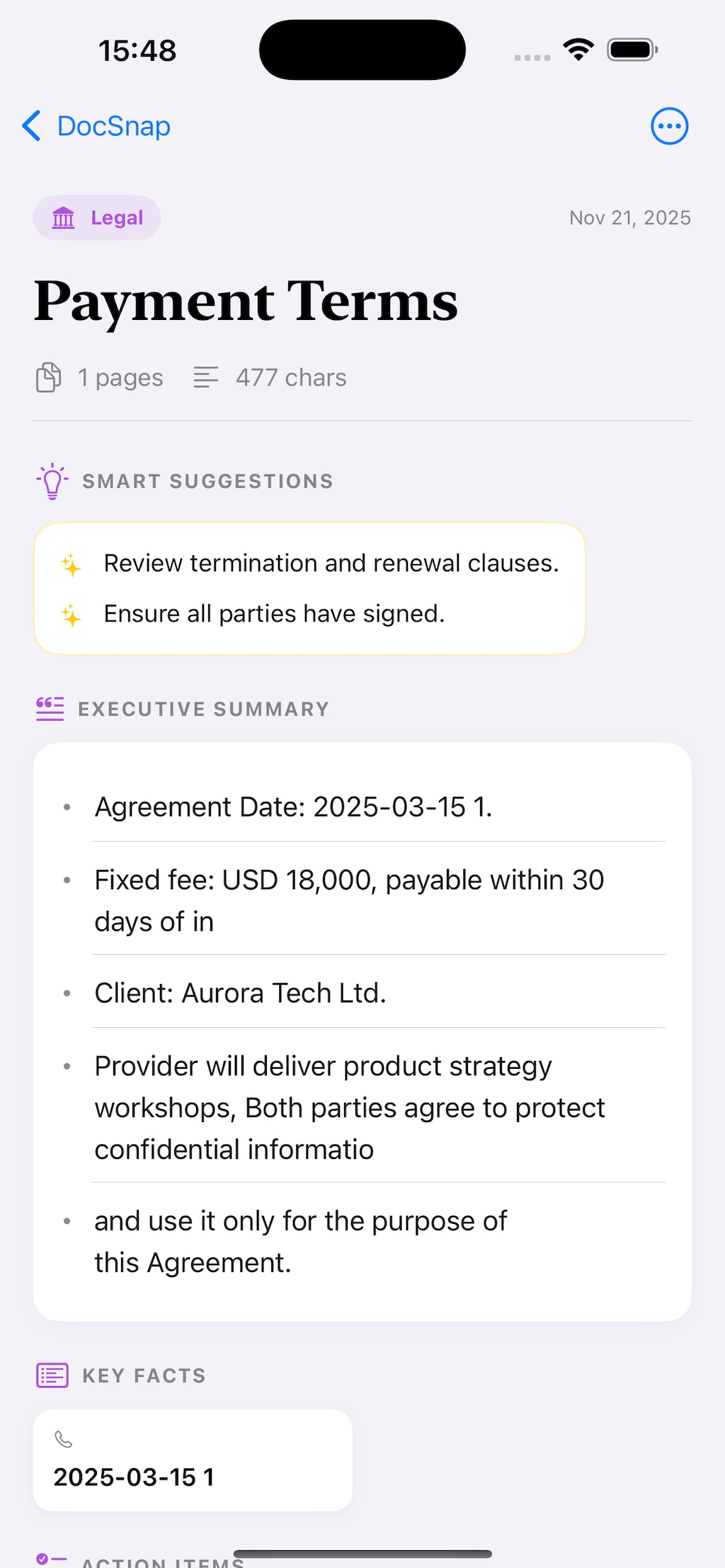Tap the bullet beside 'Client: Aurora Tech Ltd.'
This screenshot has width=725, height=1568.
pos(68,992)
